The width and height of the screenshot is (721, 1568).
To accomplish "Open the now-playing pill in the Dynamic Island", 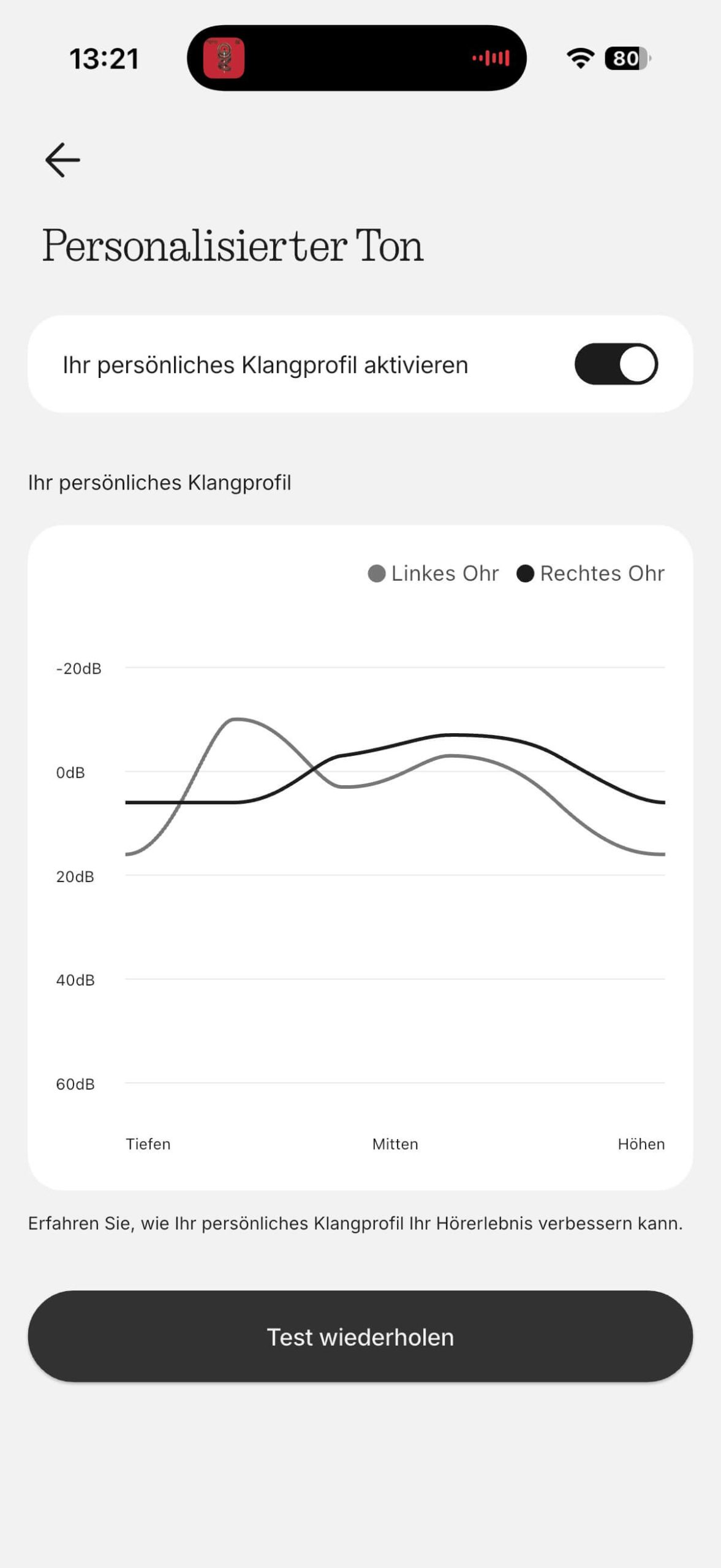I will click(x=357, y=58).
